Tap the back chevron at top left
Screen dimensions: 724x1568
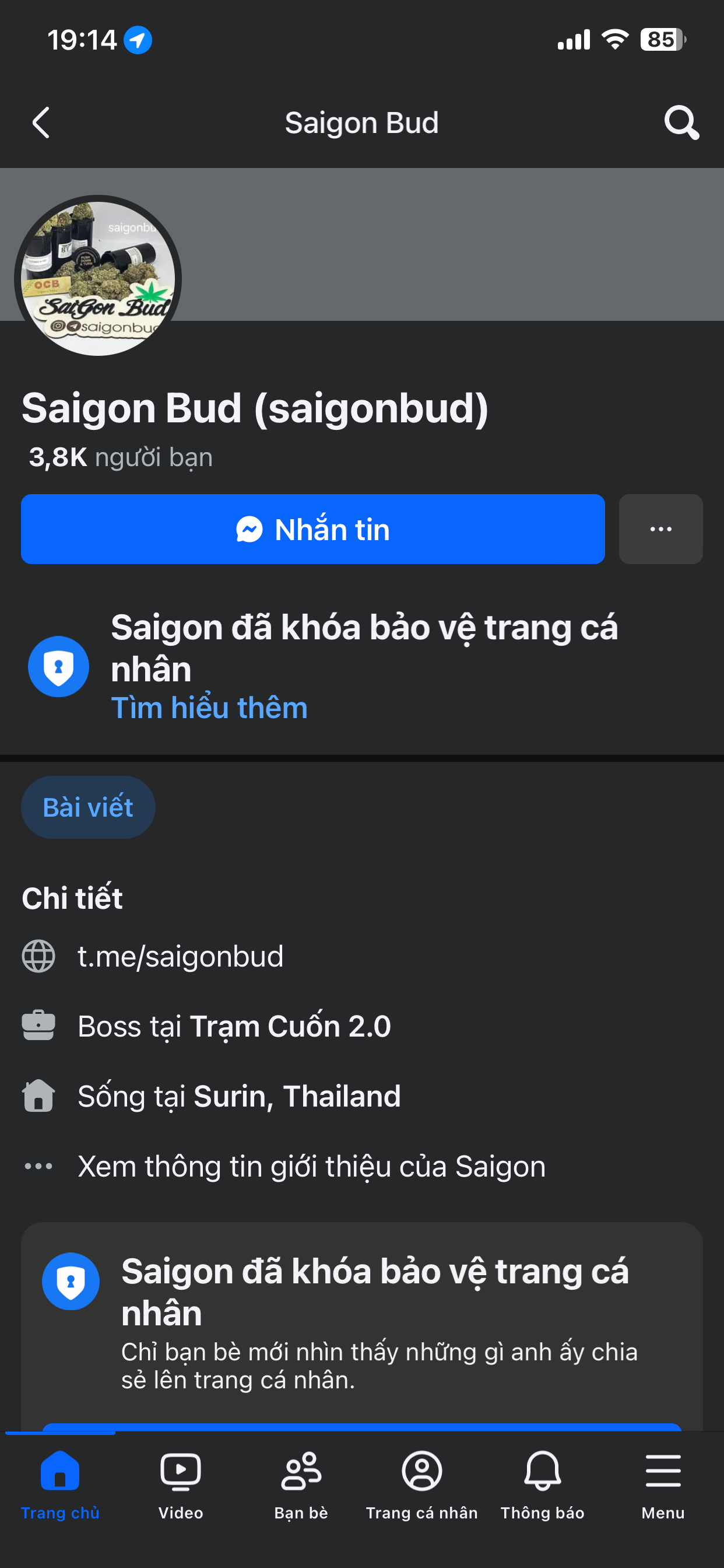41,122
